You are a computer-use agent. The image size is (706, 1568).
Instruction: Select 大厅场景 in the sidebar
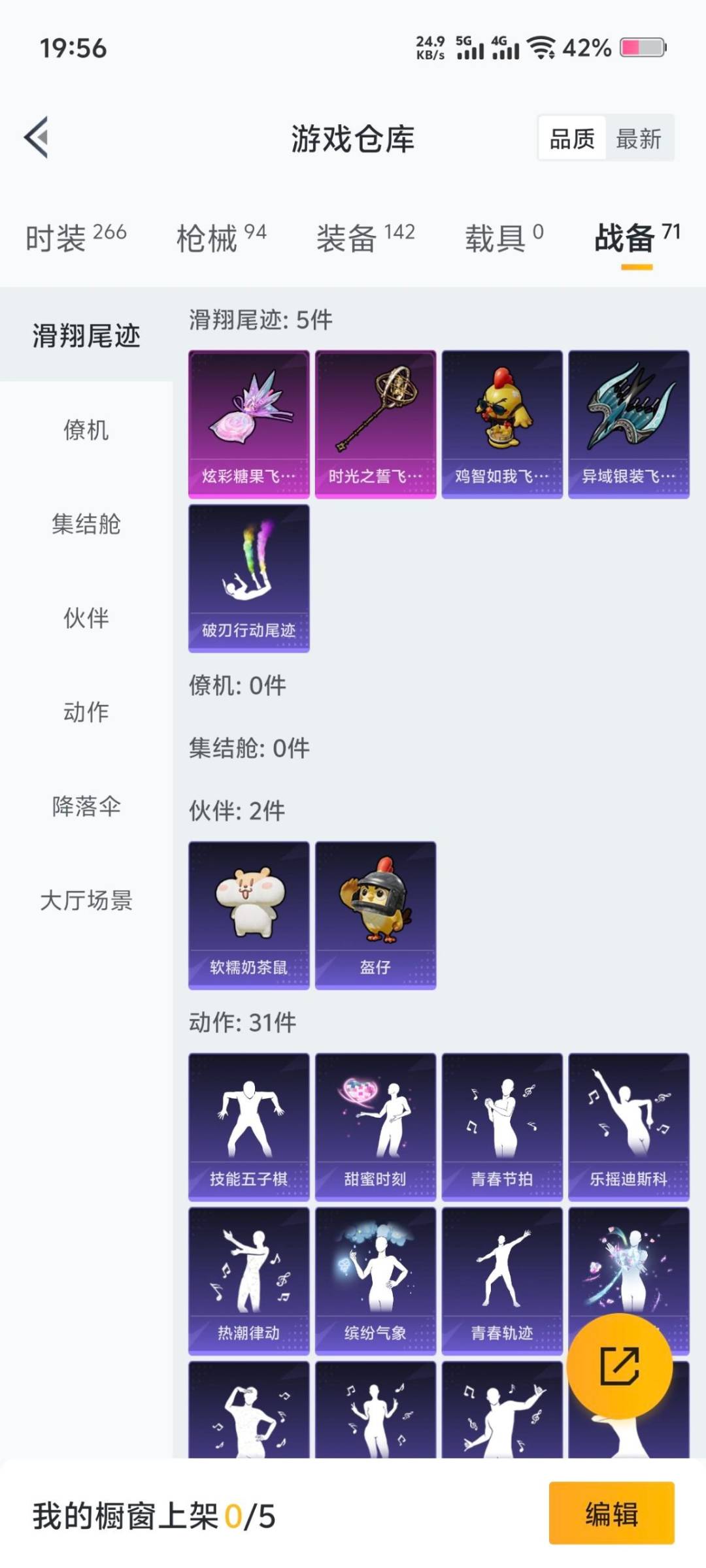click(x=85, y=902)
